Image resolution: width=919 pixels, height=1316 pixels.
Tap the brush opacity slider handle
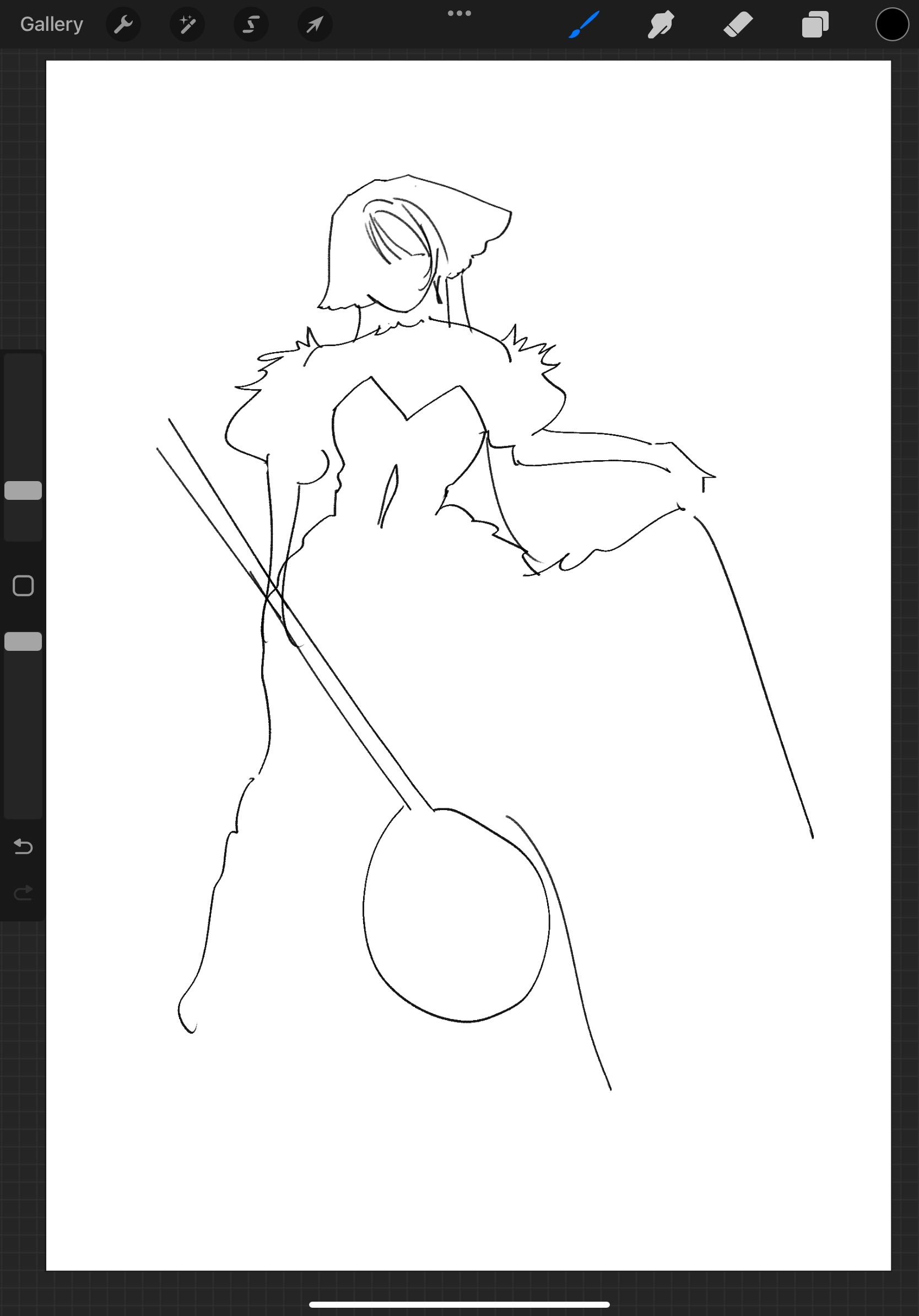click(23, 641)
